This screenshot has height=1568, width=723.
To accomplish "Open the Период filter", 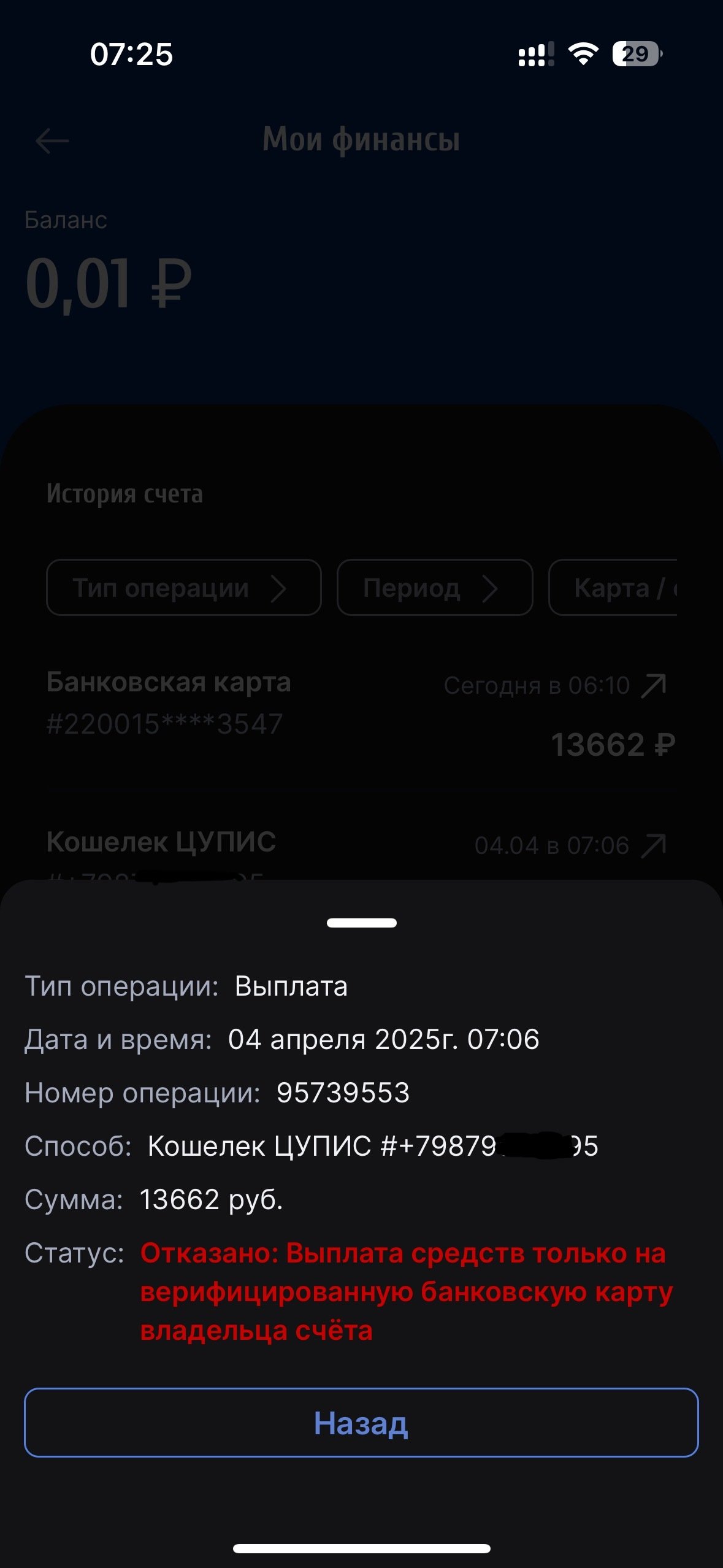I will tap(434, 588).
